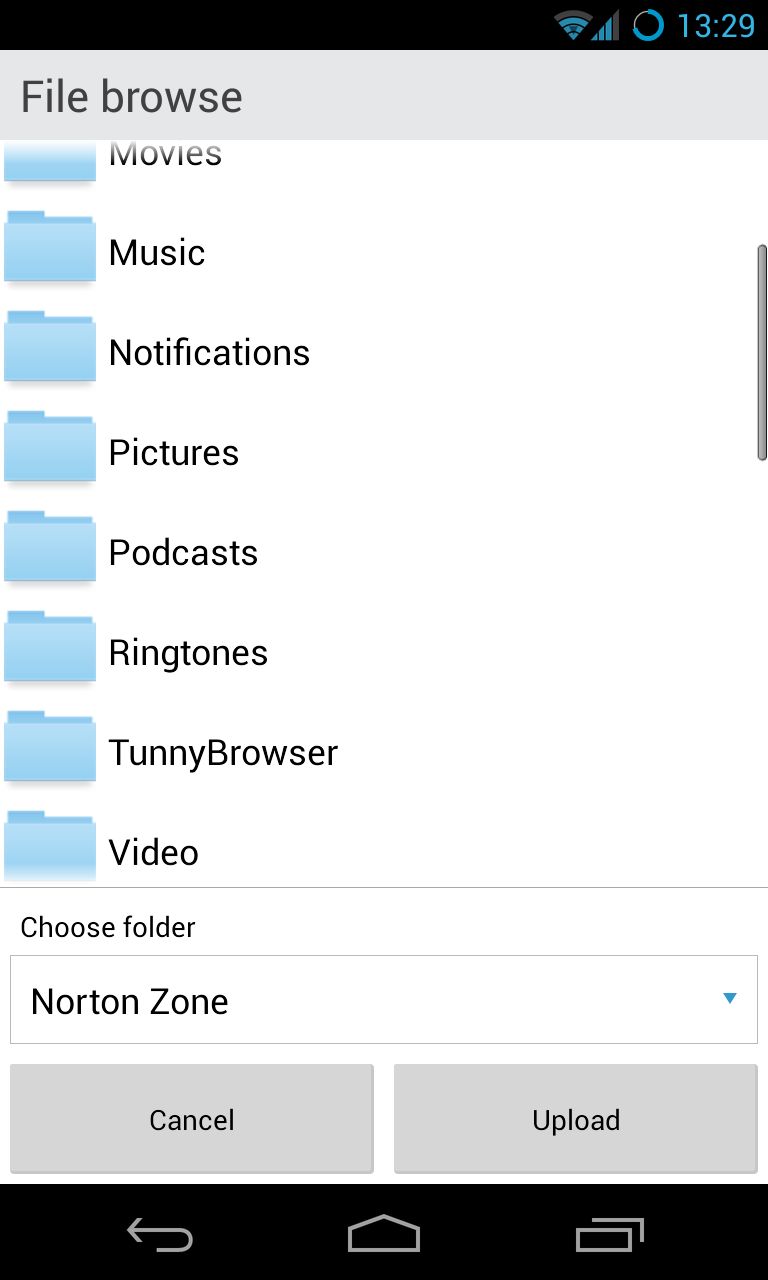Tap the Upload button
768x1280 pixels.
[576, 1119]
